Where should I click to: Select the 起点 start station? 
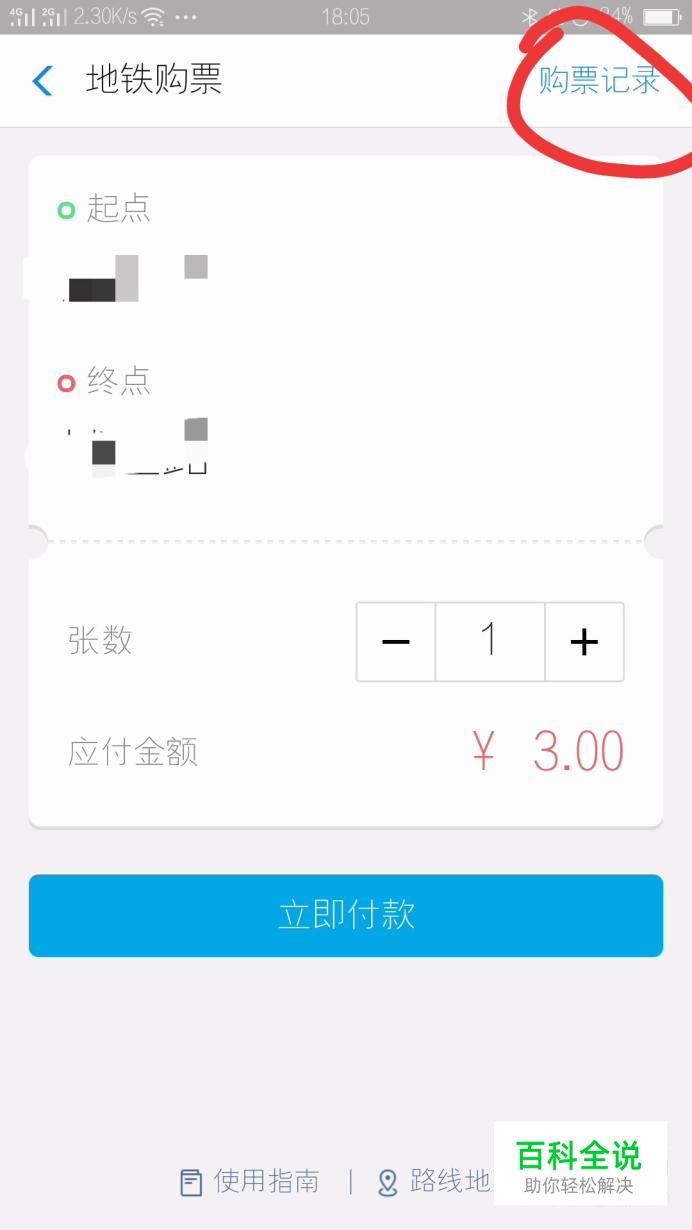coord(346,245)
